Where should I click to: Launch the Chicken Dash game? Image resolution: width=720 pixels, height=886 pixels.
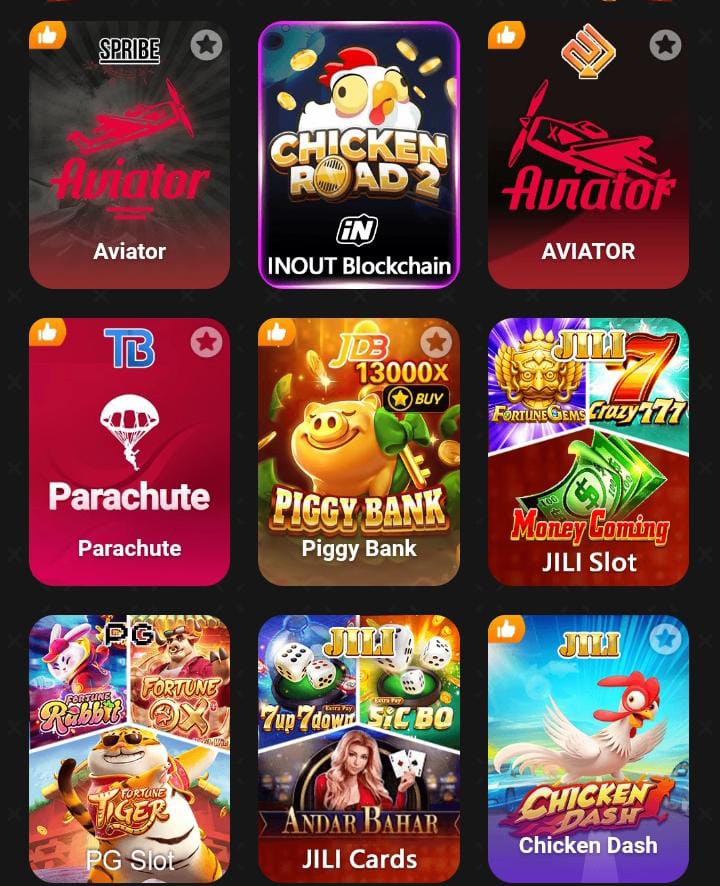pos(588,750)
